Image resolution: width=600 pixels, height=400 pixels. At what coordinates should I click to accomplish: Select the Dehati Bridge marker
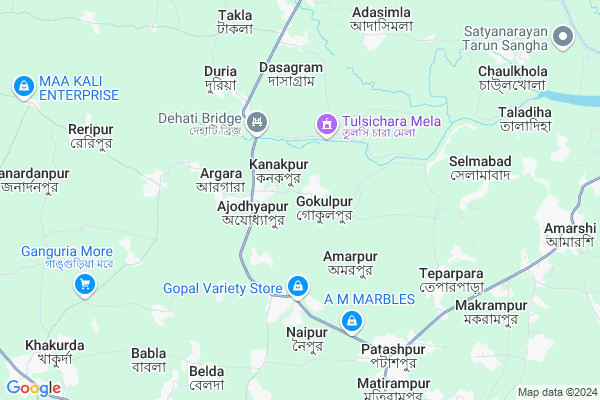pos(257,123)
